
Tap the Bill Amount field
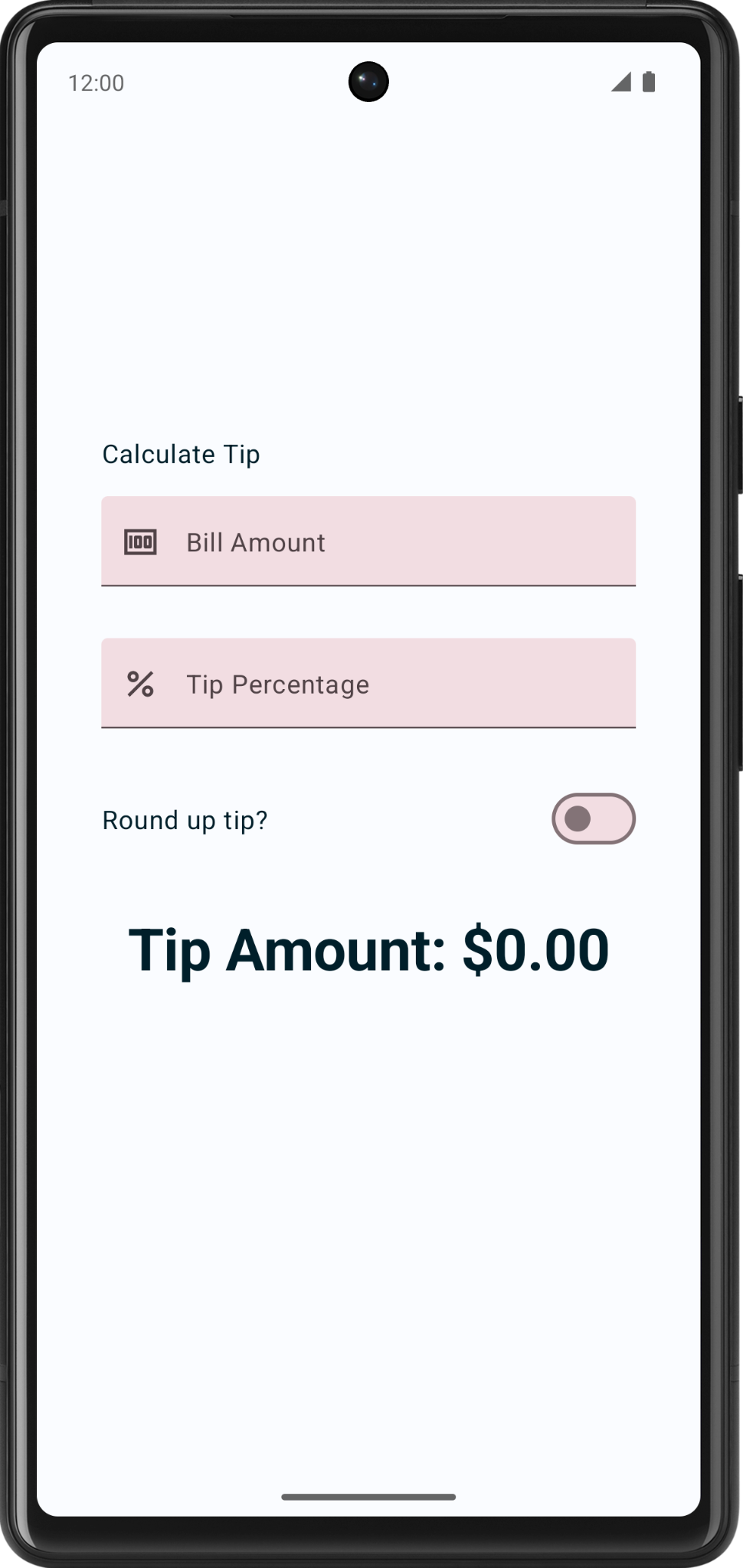(368, 541)
